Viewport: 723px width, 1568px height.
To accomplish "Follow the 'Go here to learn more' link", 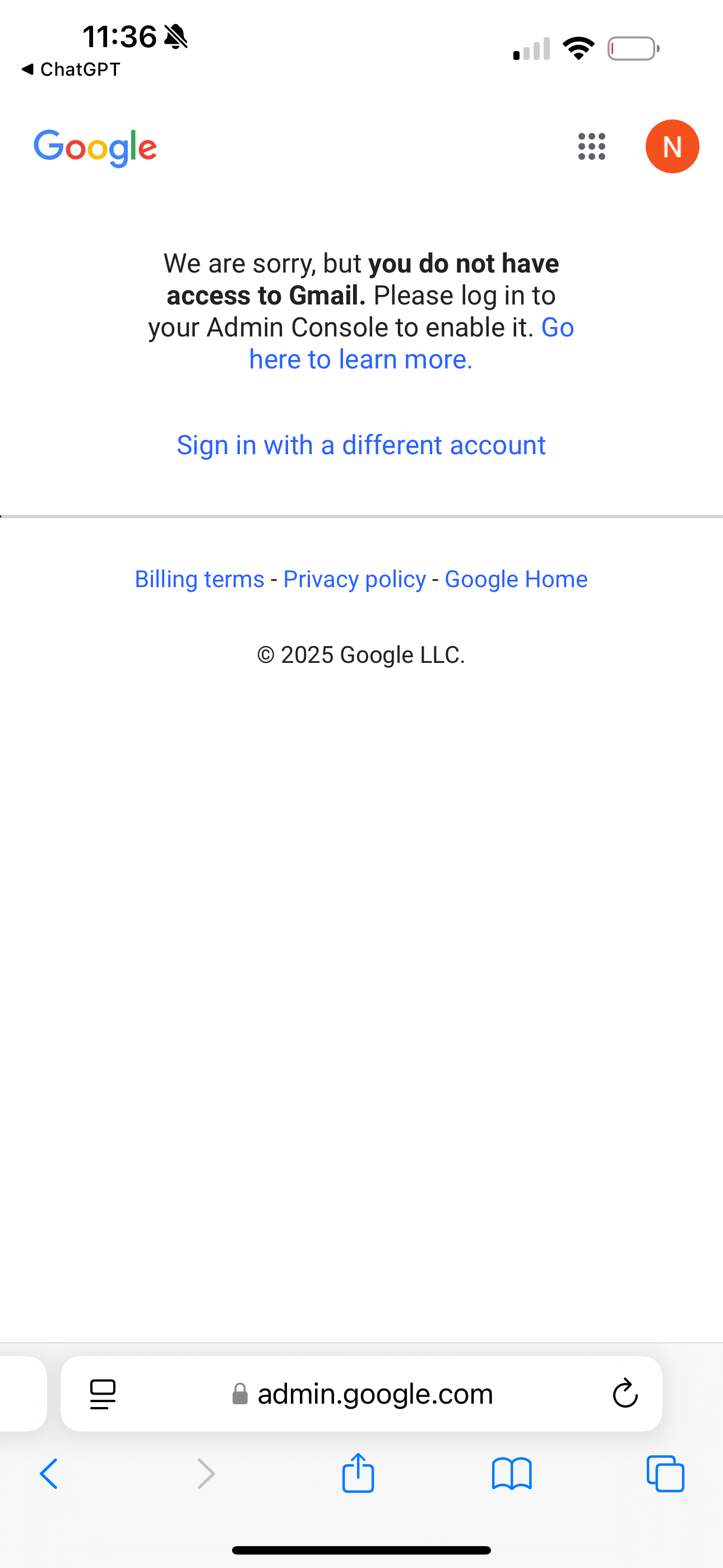I will 360,359.
